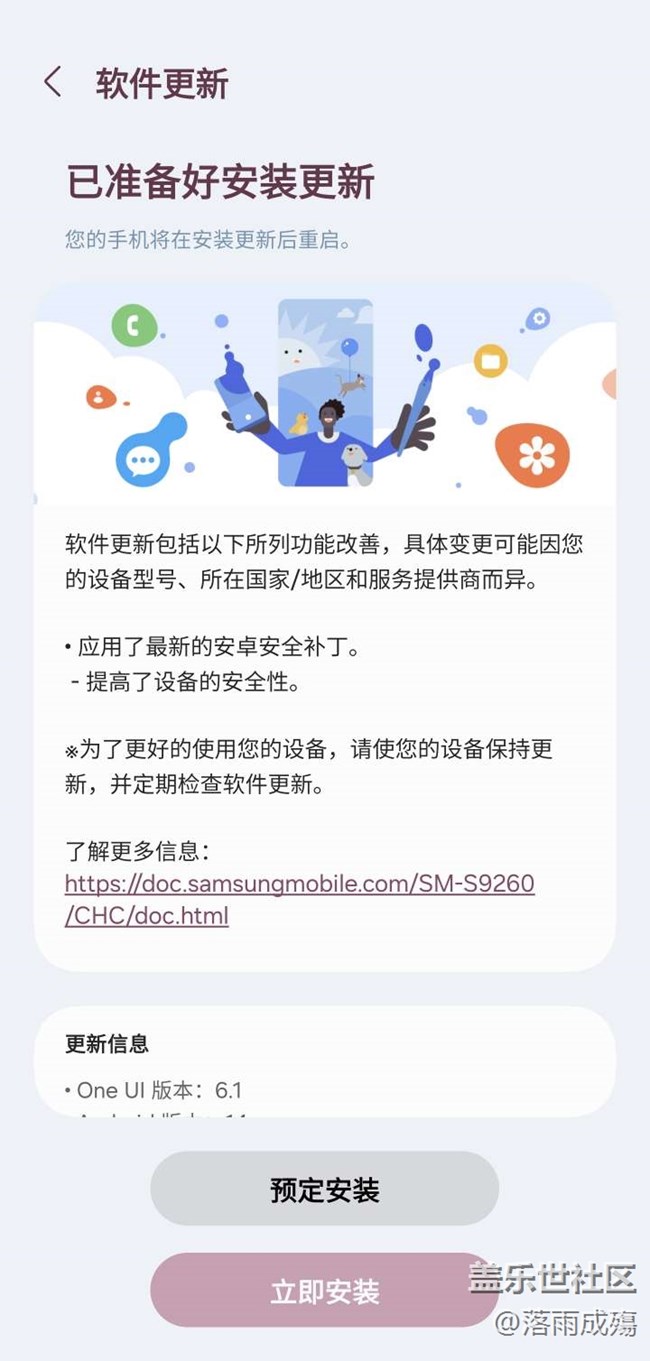Screen dimensions: 650x1361
Task: Open the doc.samsungmobile.com link
Action: tap(300, 899)
